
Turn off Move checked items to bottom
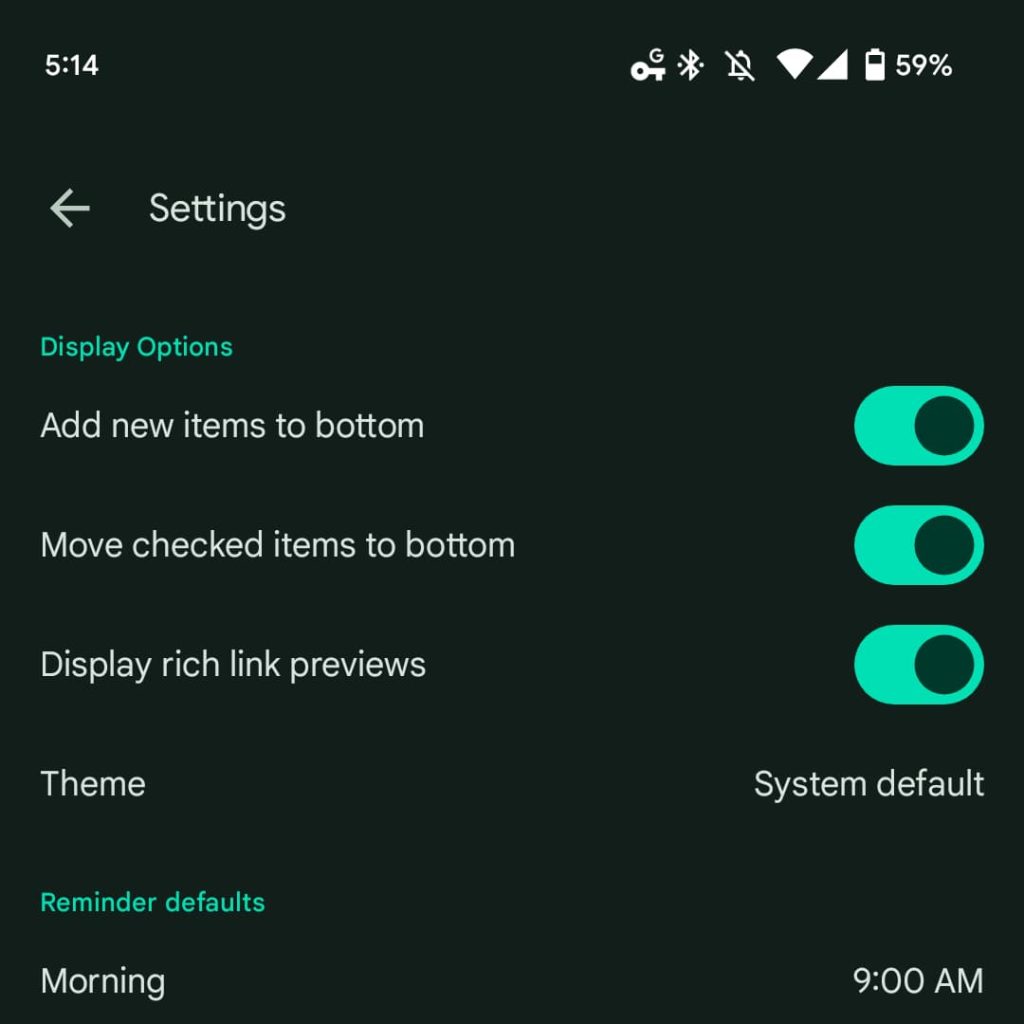[x=918, y=545]
